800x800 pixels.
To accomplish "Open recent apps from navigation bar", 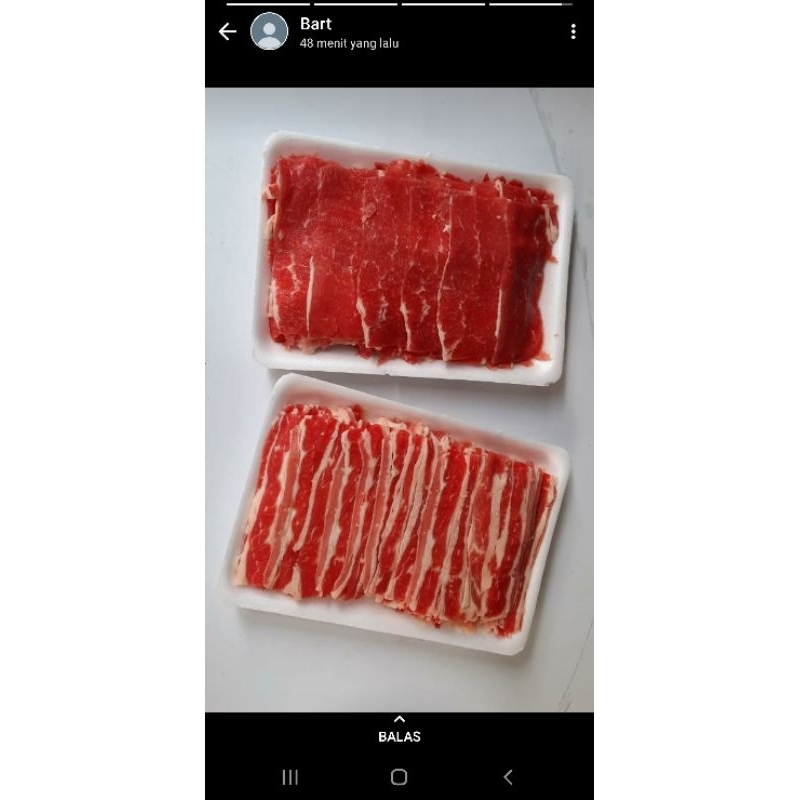I will pos(290,777).
